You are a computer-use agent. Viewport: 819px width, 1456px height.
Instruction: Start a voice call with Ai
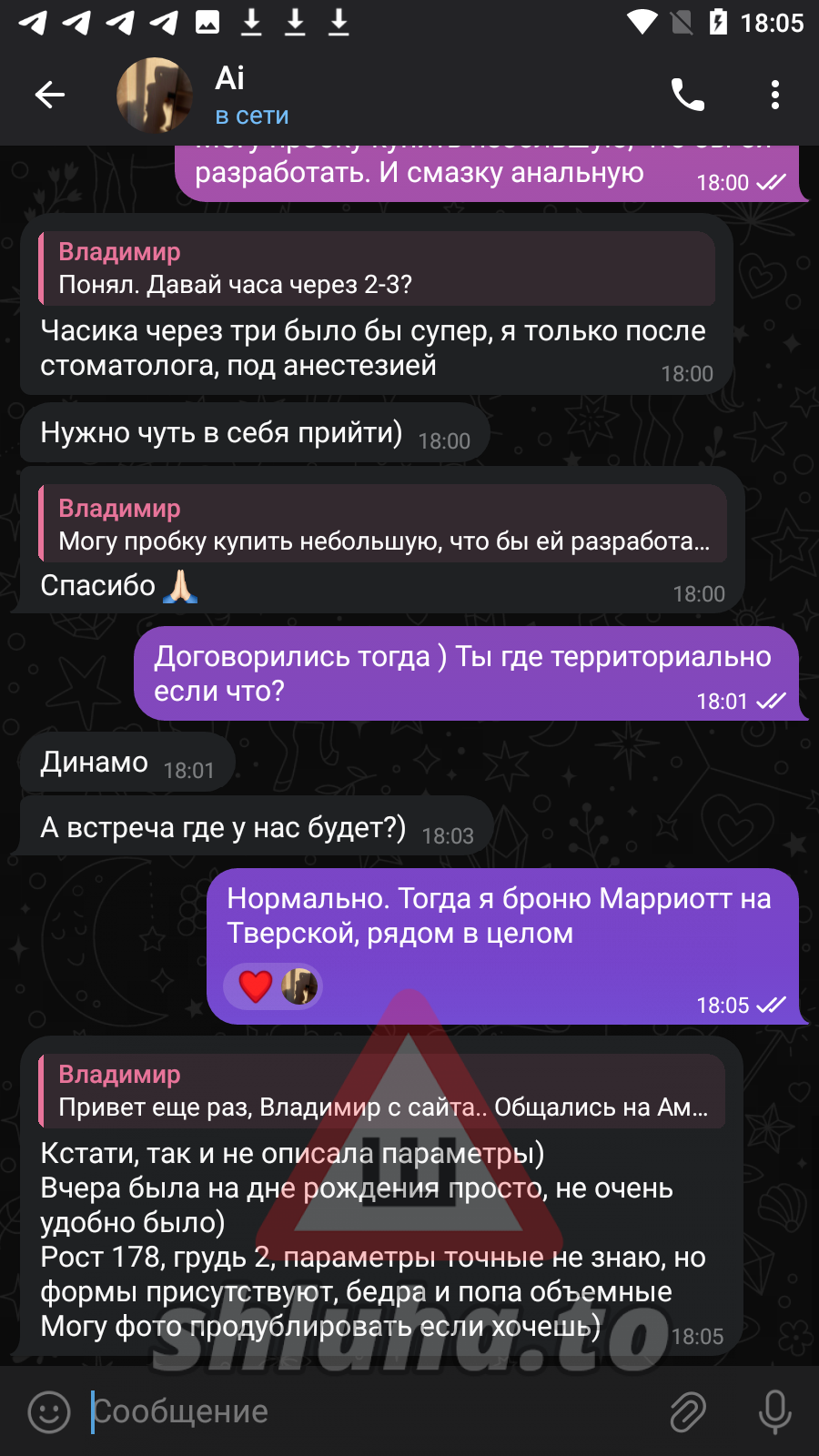pyautogui.click(x=688, y=95)
